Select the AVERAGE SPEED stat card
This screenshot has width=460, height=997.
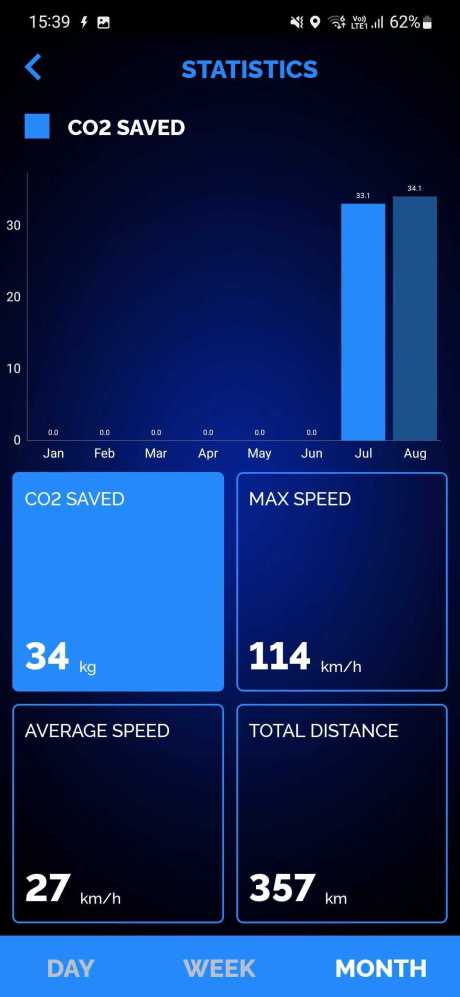(118, 813)
